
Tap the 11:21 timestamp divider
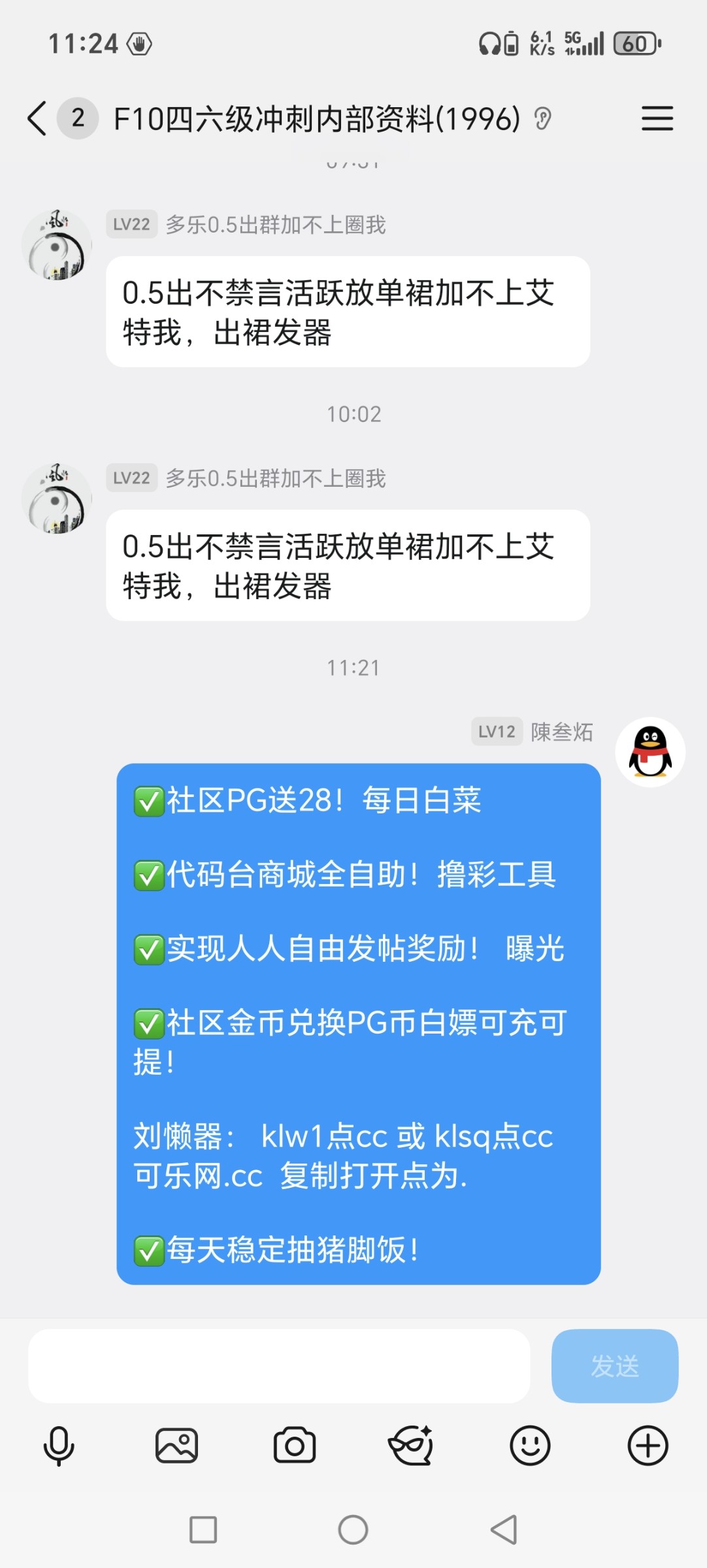pyautogui.click(x=353, y=667)
